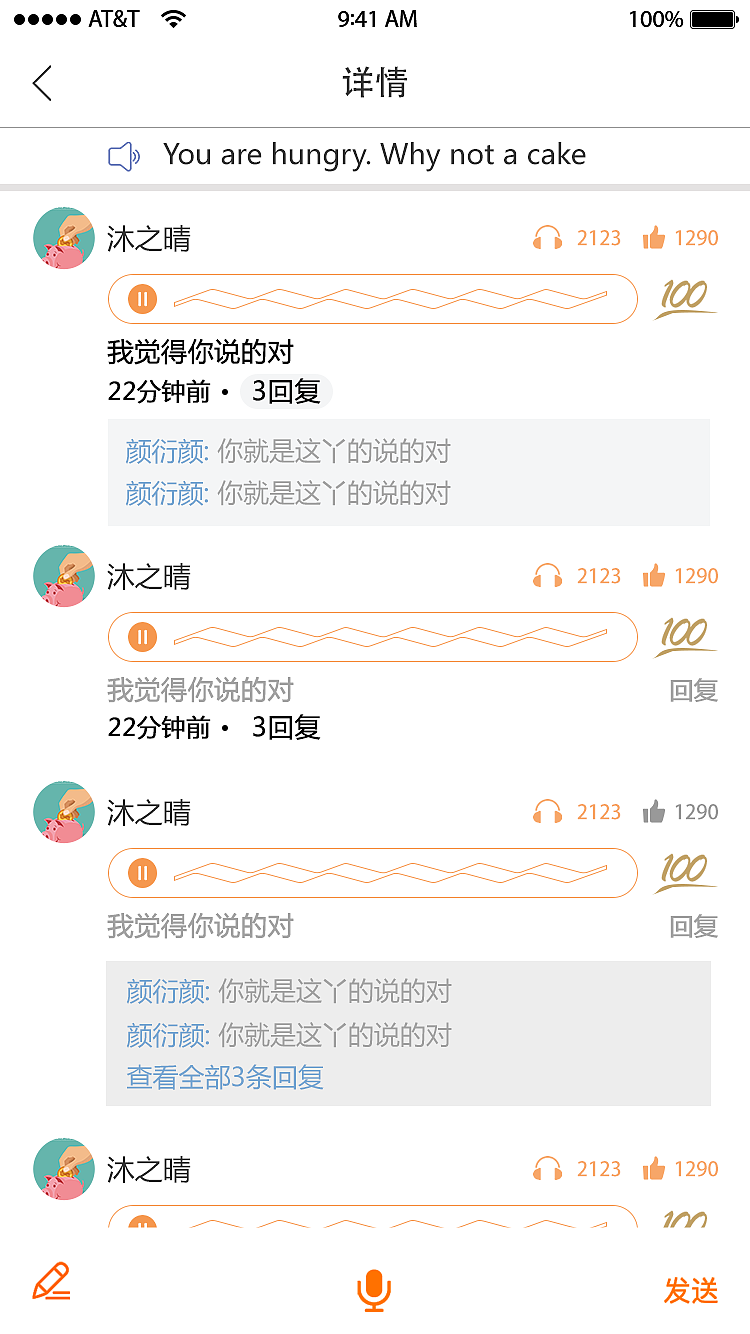This screenshot has height=1334, width=750.
Task: Click the headphones icon on the first comment
Action: pos(548,238)
